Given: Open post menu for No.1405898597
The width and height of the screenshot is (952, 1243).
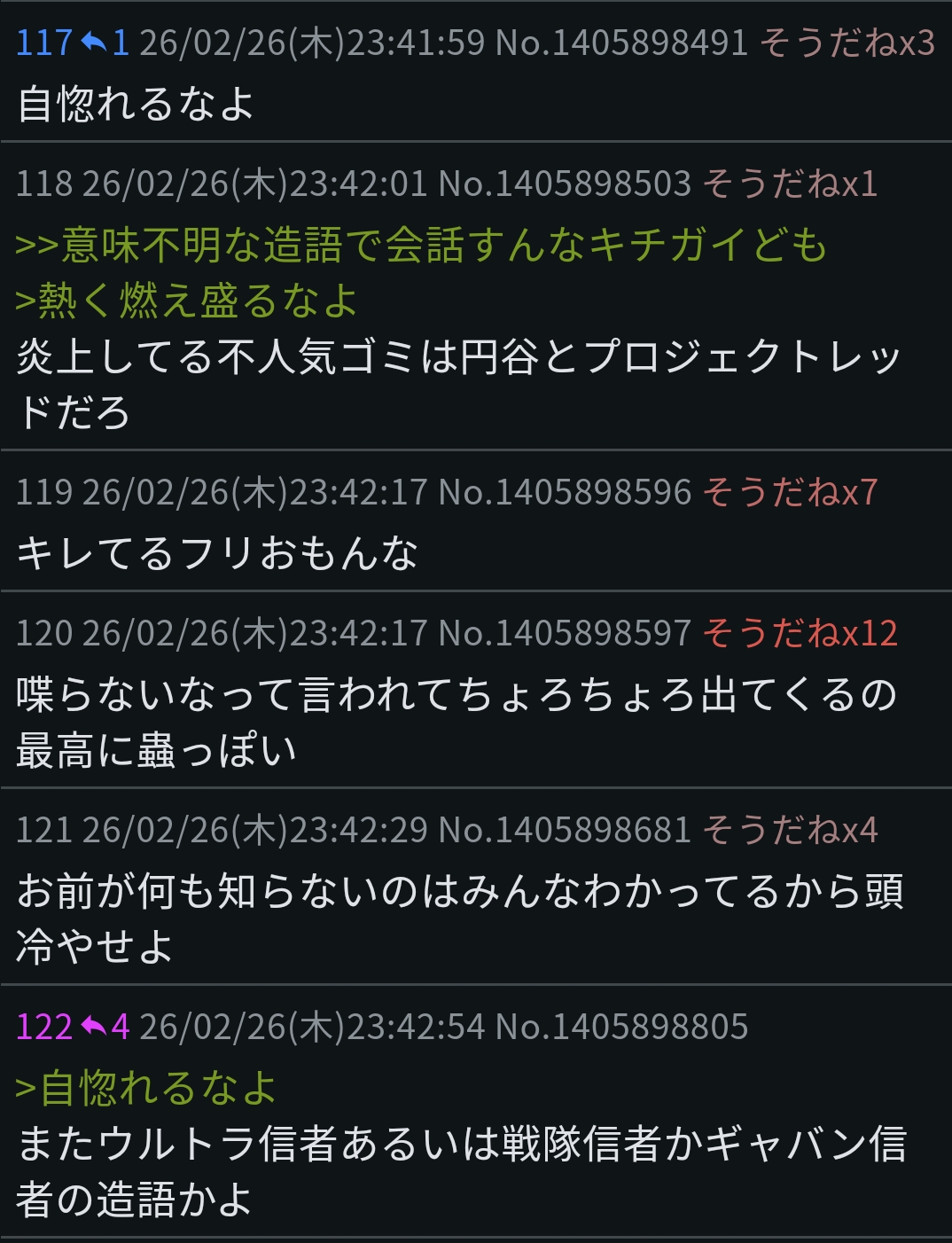Looking at the screenshot, I should click(565, 633).
